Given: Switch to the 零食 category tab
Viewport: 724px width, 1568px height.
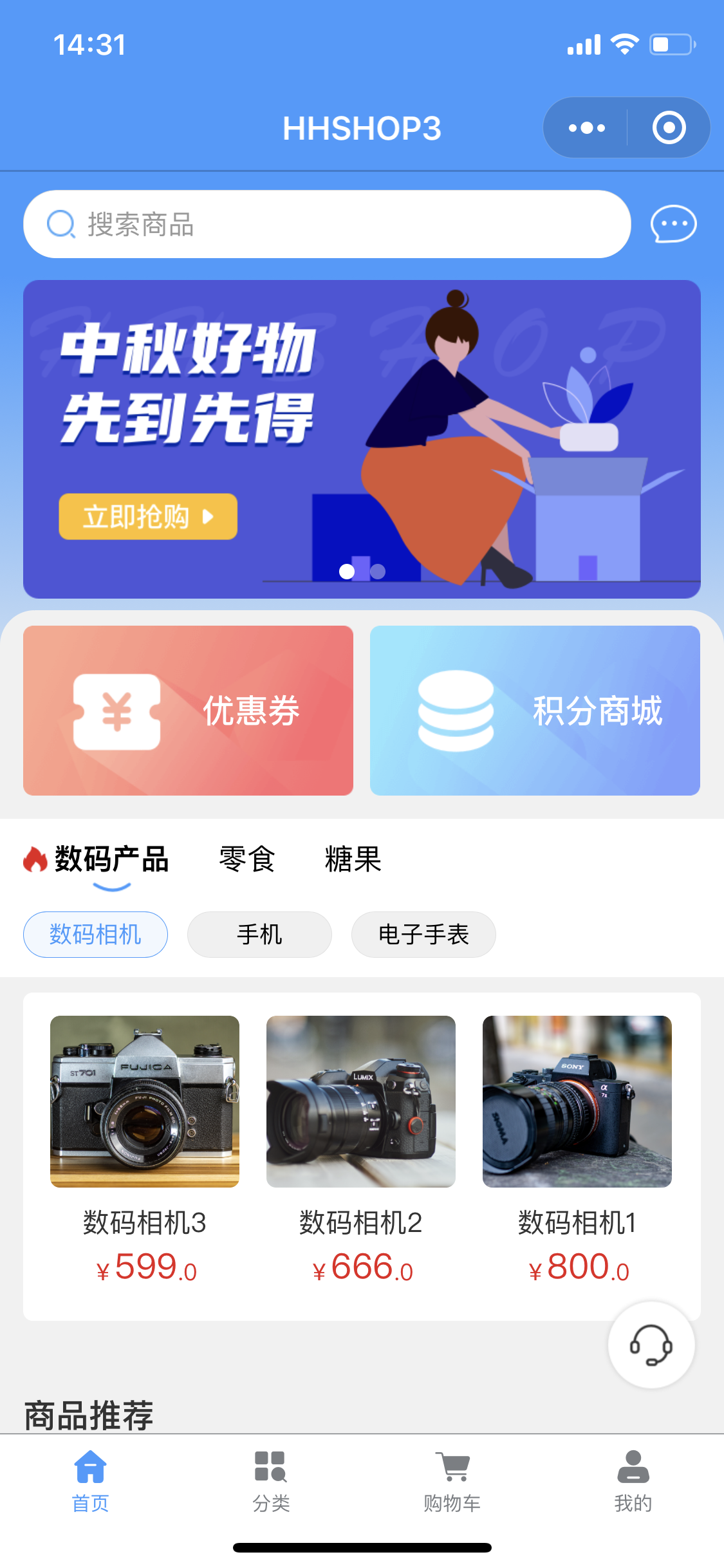Looking at the screenshot, I should [247, 859].
